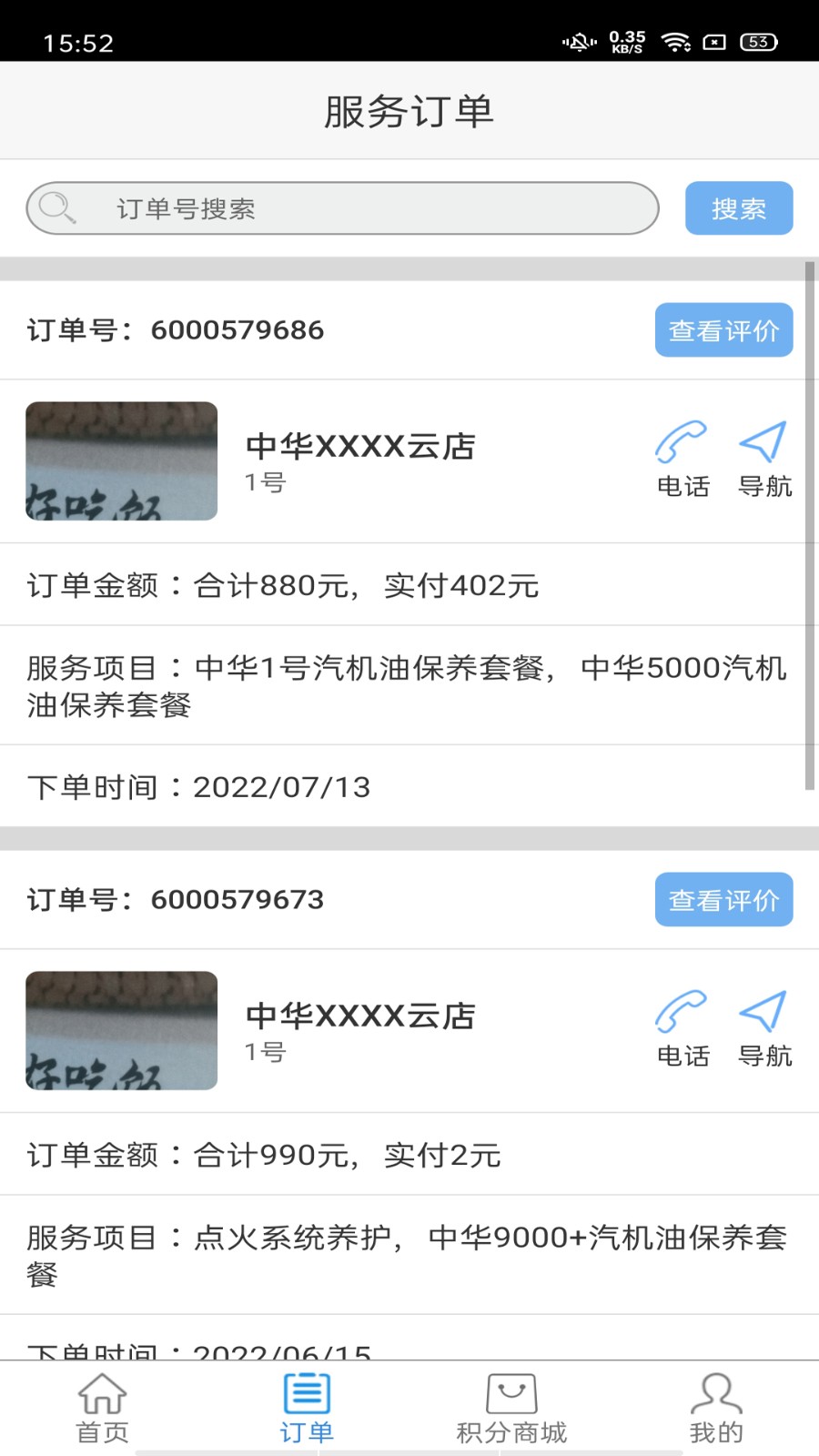
Task: Tap the order number search input field
Action: [341, 207]
